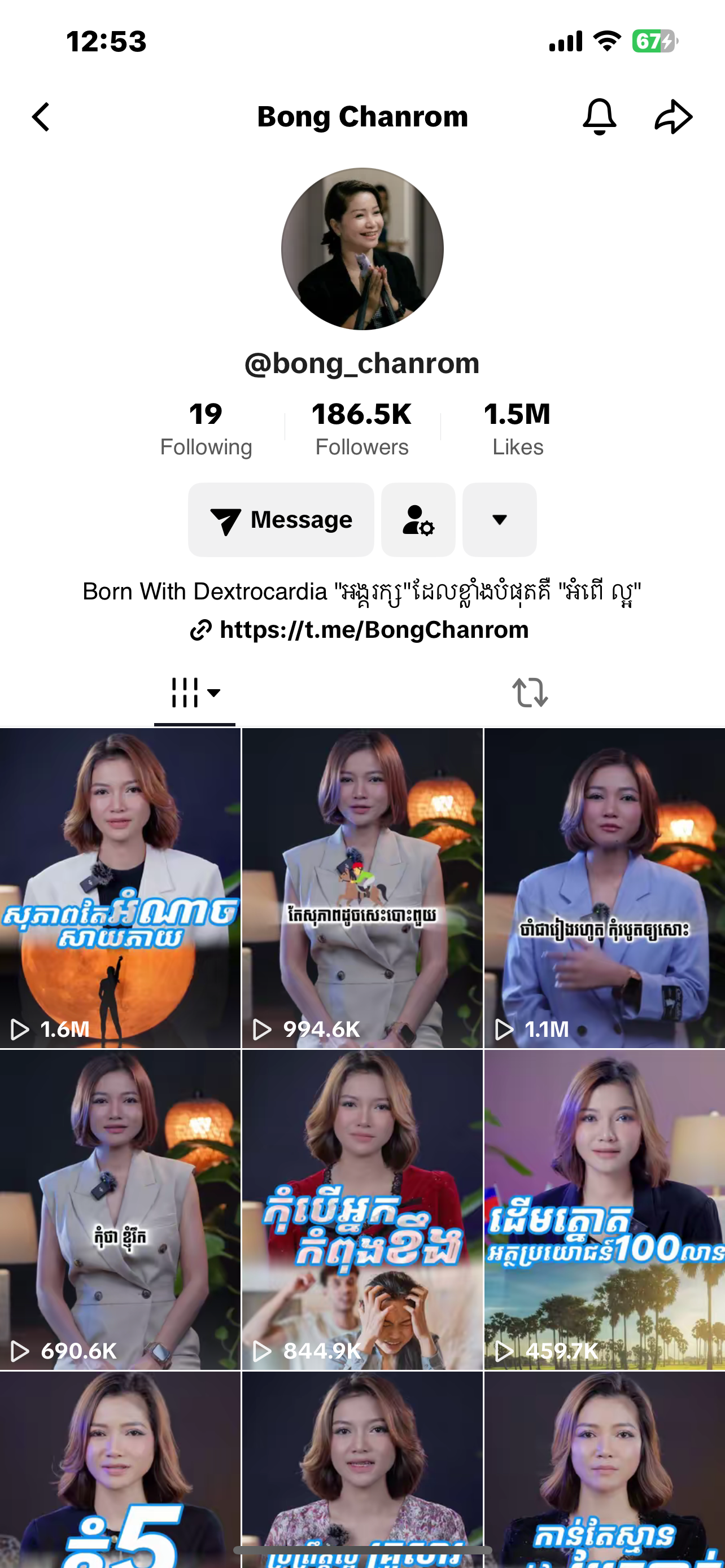Play the video with 690.6K views
The image size is (725, 1568).
(x=120, y=1209)
